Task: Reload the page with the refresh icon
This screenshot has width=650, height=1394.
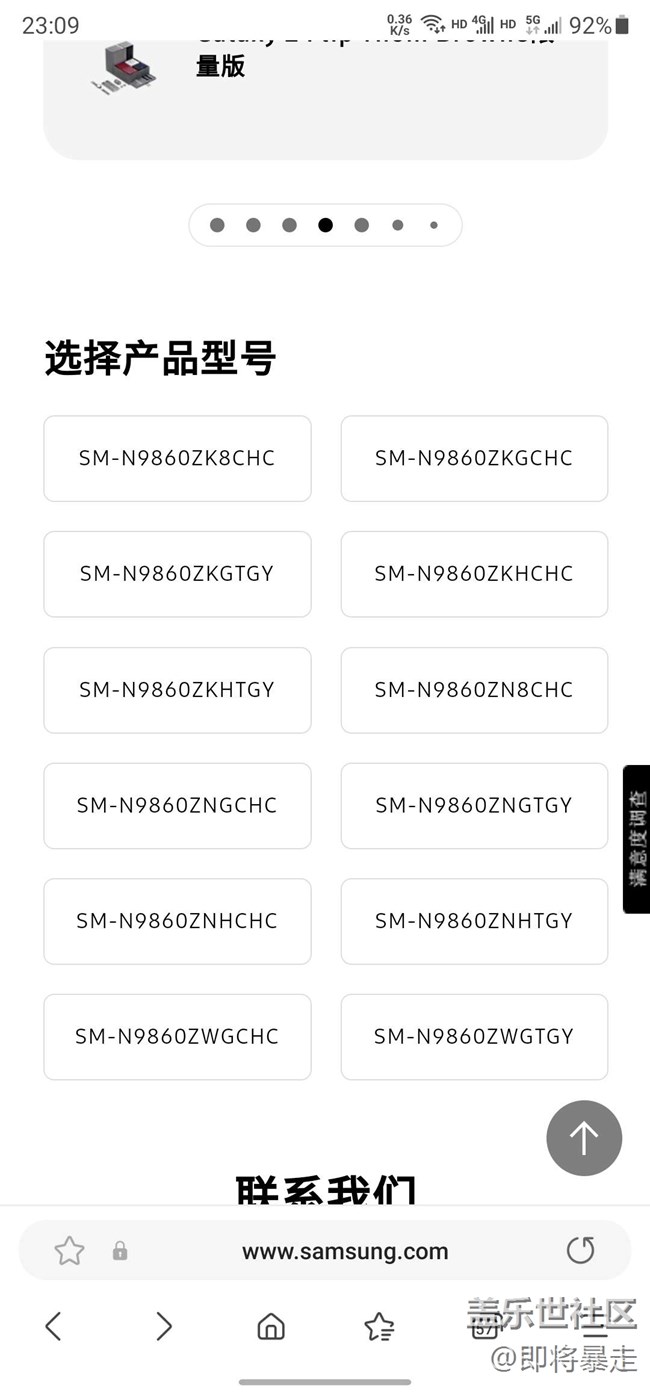Action: pos(580,1250)
